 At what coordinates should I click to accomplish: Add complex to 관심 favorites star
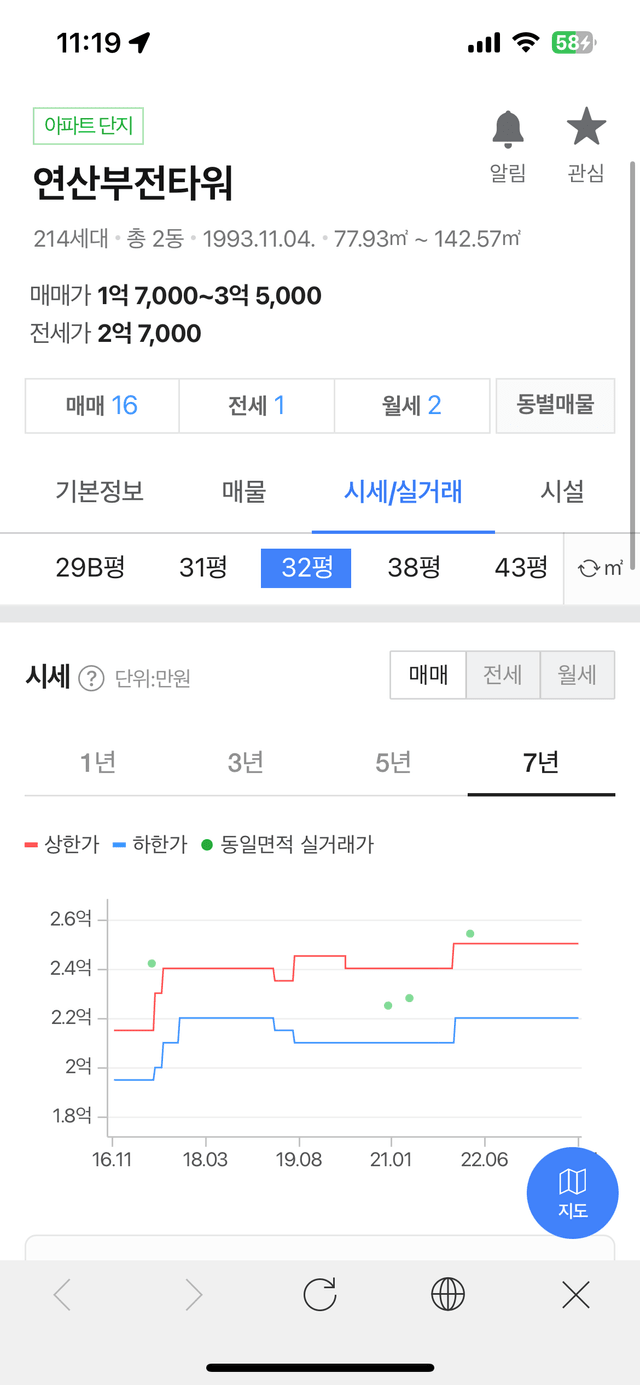[x=586, y=146]
